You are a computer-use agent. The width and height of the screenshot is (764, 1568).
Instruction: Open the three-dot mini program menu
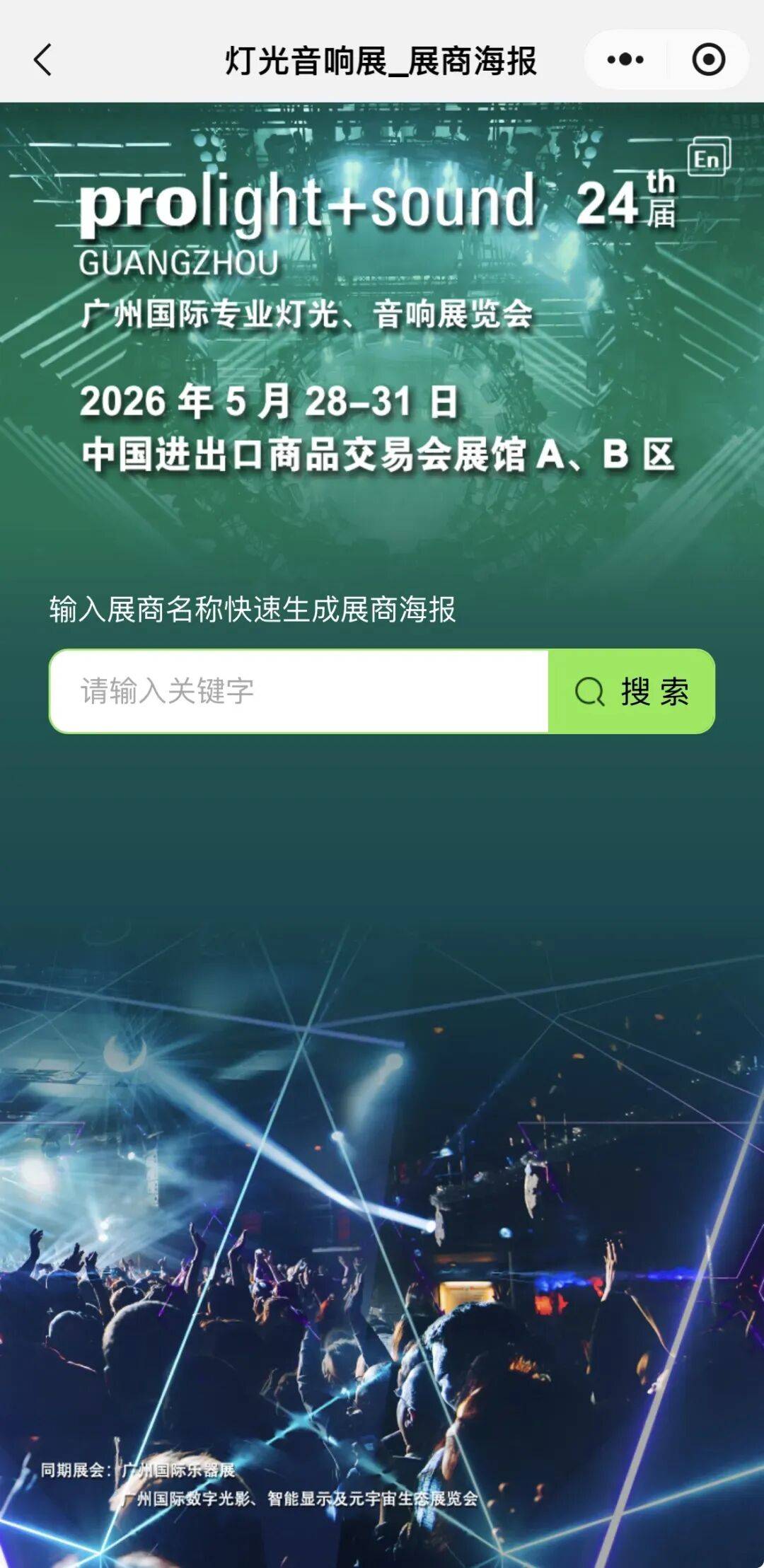point(625,59)
